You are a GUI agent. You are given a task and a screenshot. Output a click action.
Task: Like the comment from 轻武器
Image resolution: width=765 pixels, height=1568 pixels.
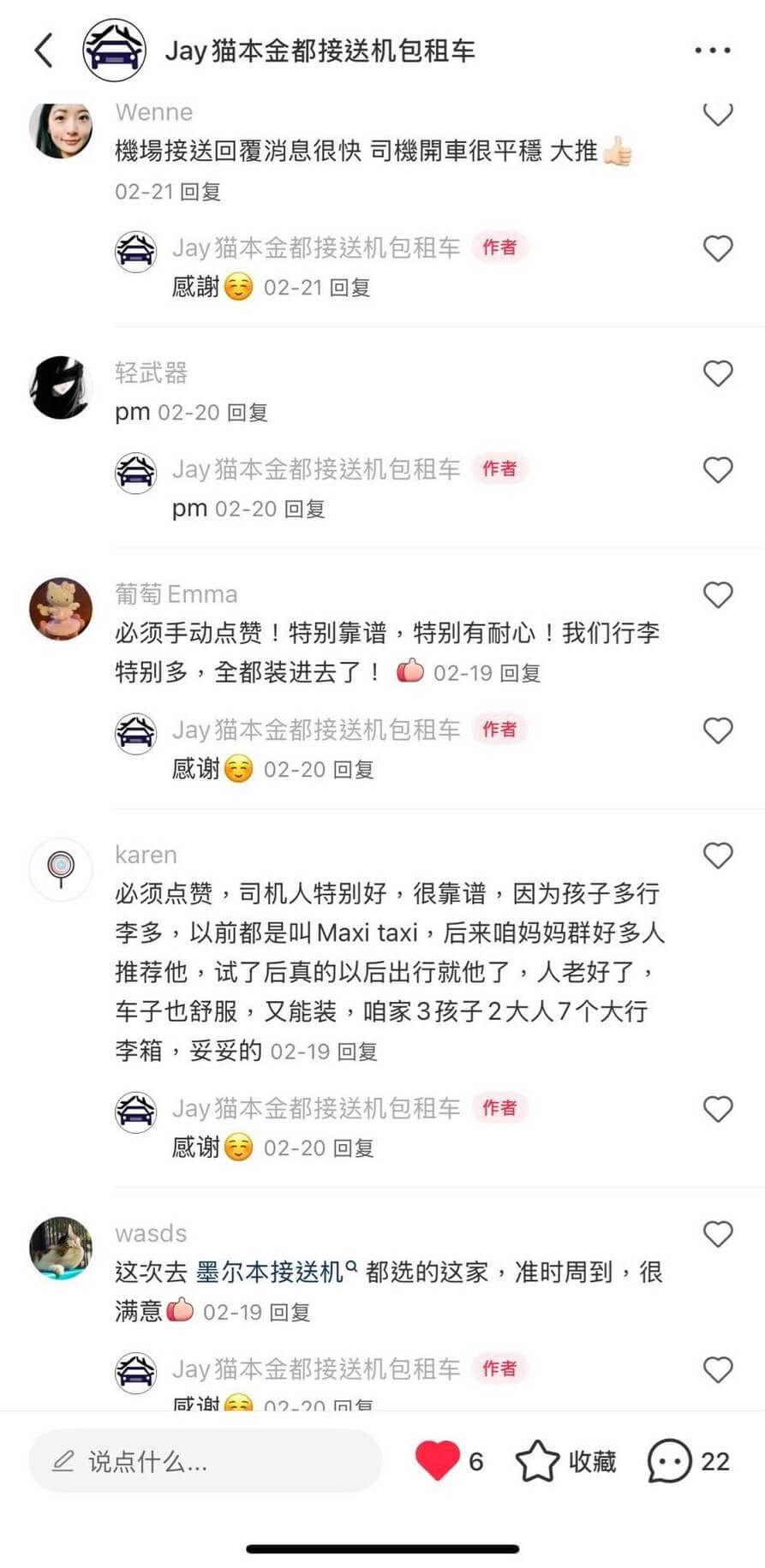tap(717, 373)
